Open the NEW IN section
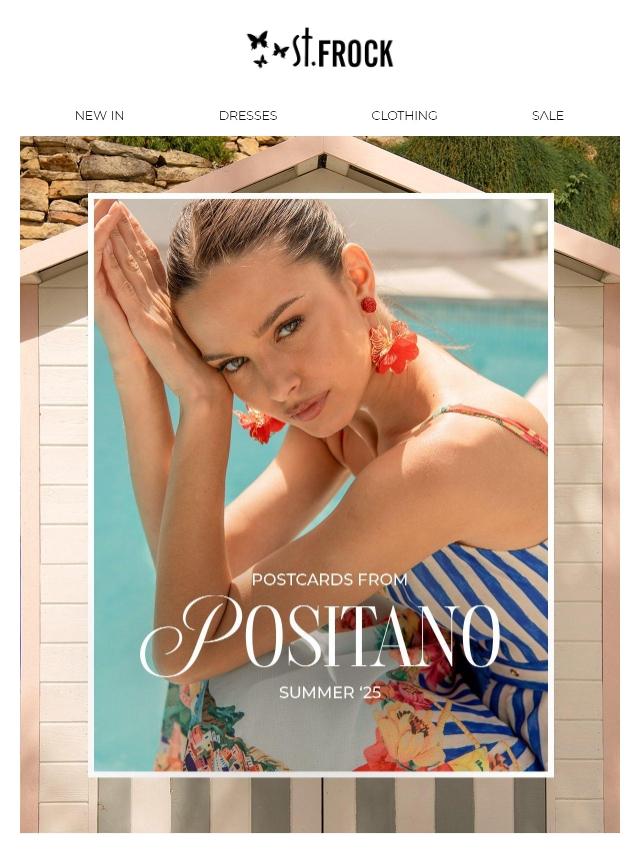Screen dimensions: 640x854 point(99,115)
